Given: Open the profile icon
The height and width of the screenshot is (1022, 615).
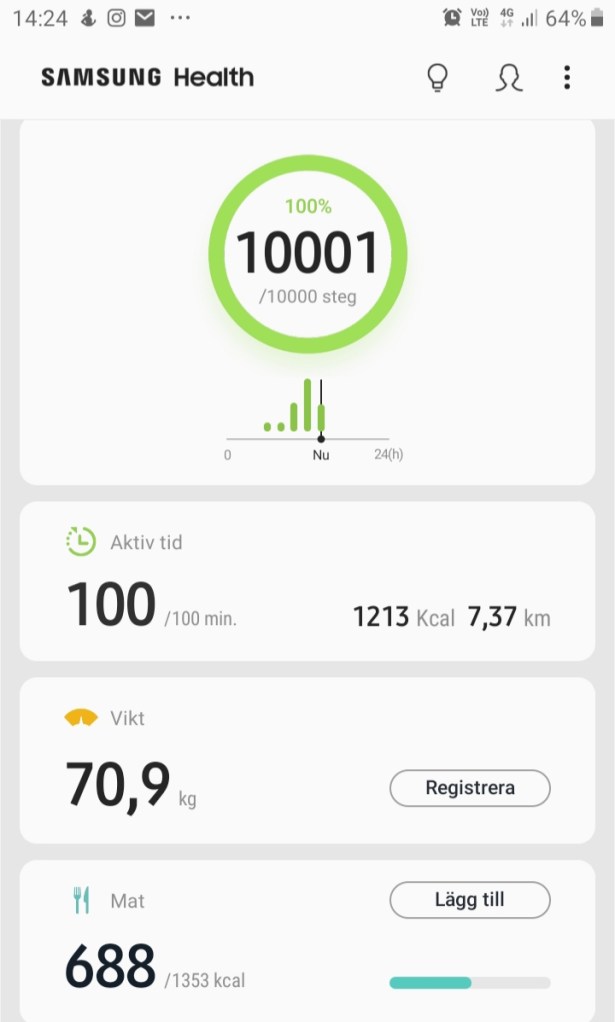Looking at the screenshot, I should (508, 78).
